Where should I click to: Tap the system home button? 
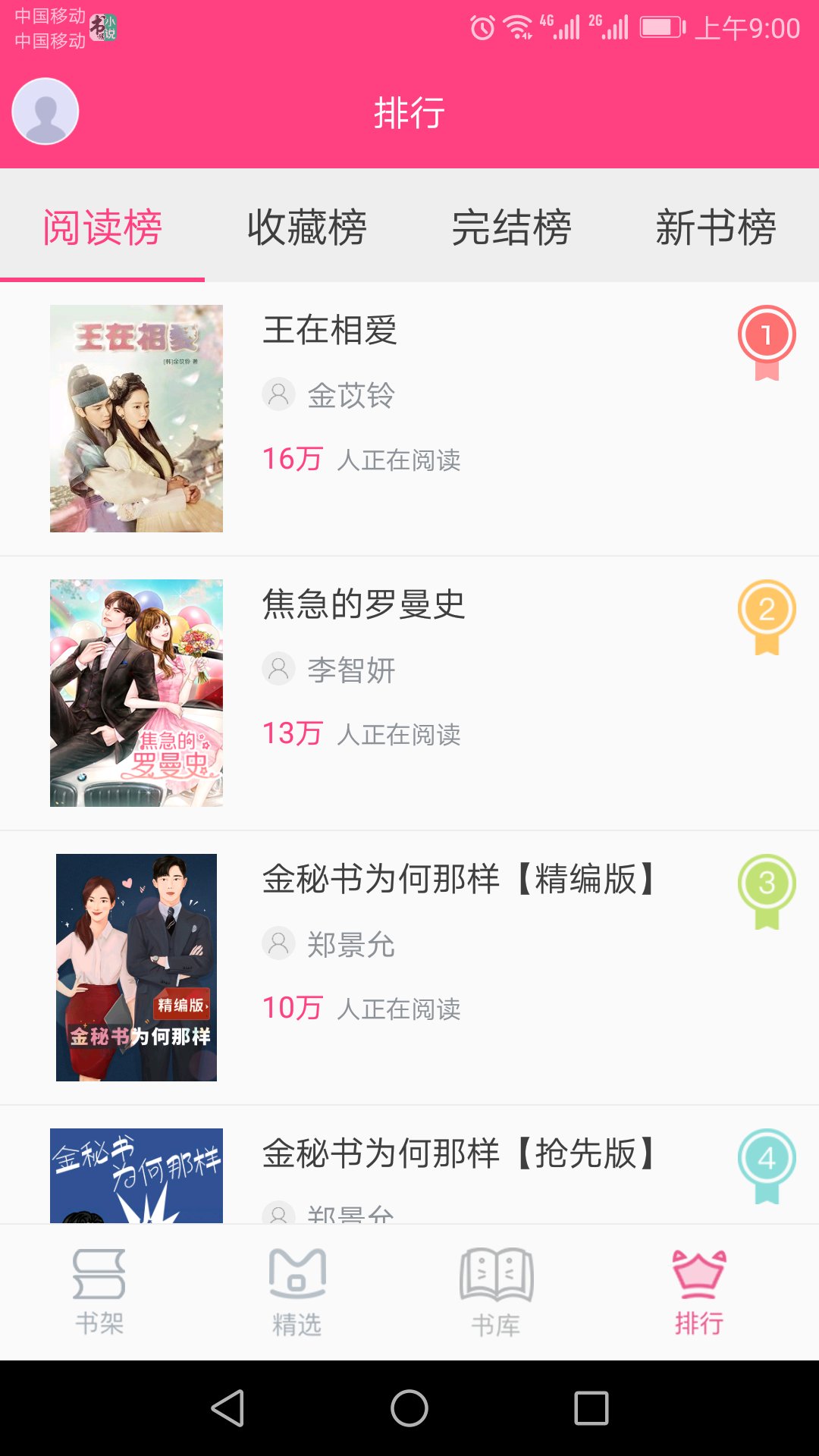409,1408
